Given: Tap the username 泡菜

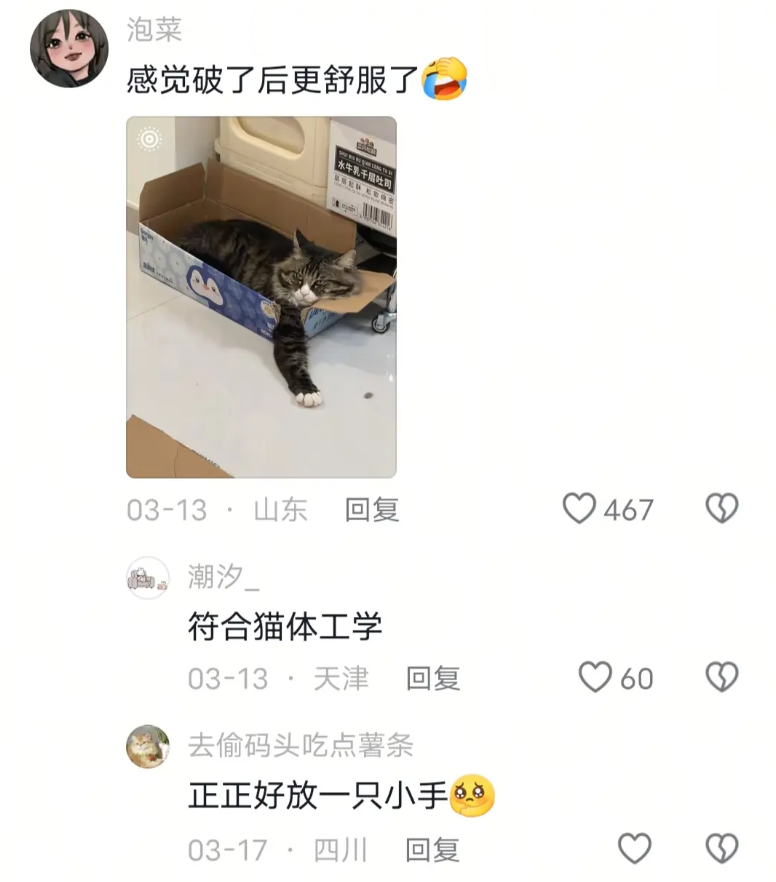Looking at the screenshot, I should point(153,30).
